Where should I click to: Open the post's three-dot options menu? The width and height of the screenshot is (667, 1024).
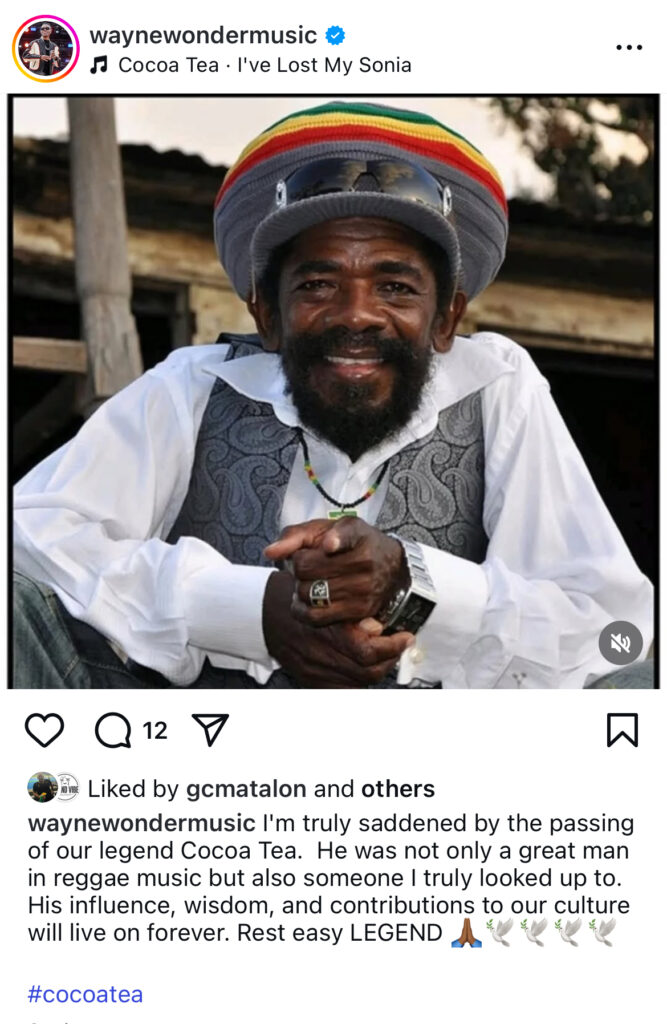click(x=629, y=48)
